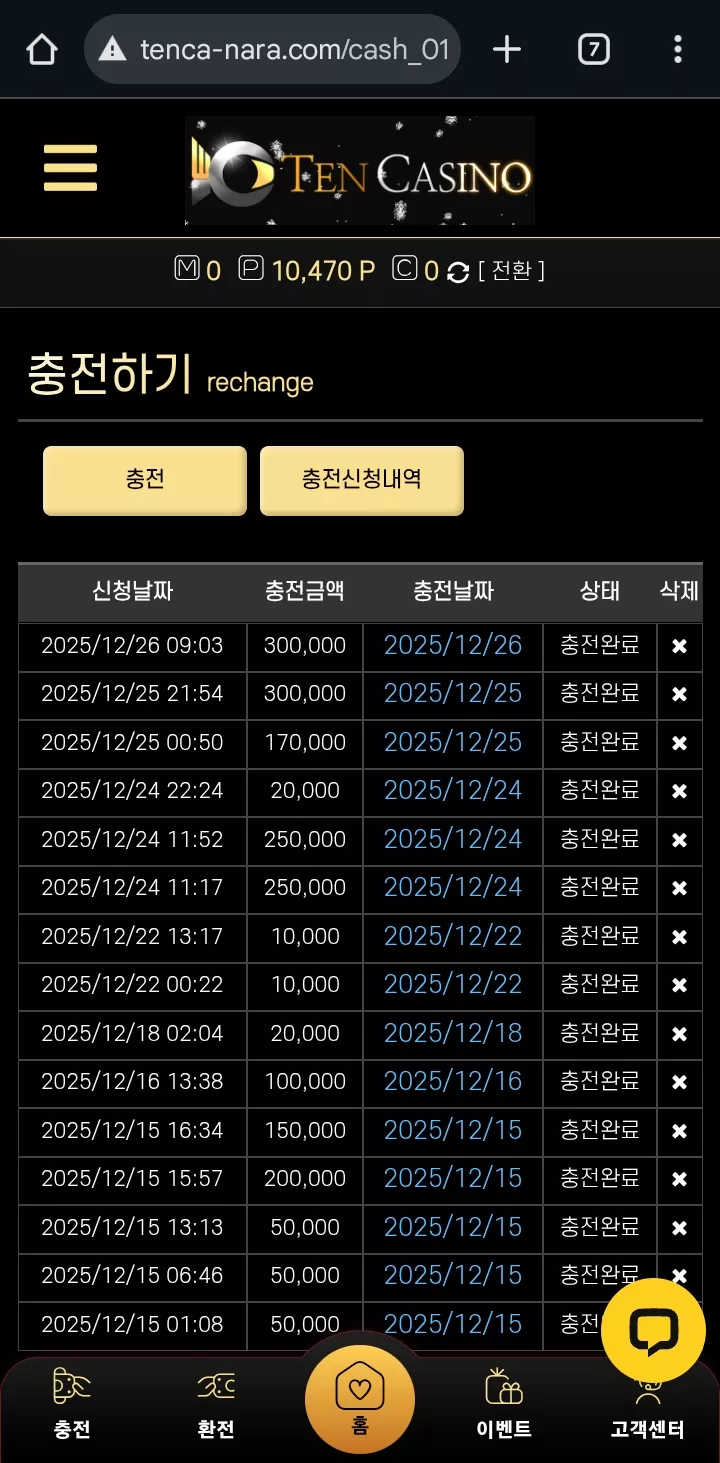720x1463 pixels.
Task: Delete the 2025/12/26 09:03 recharge entry
Action: click(x=679, y=647)
